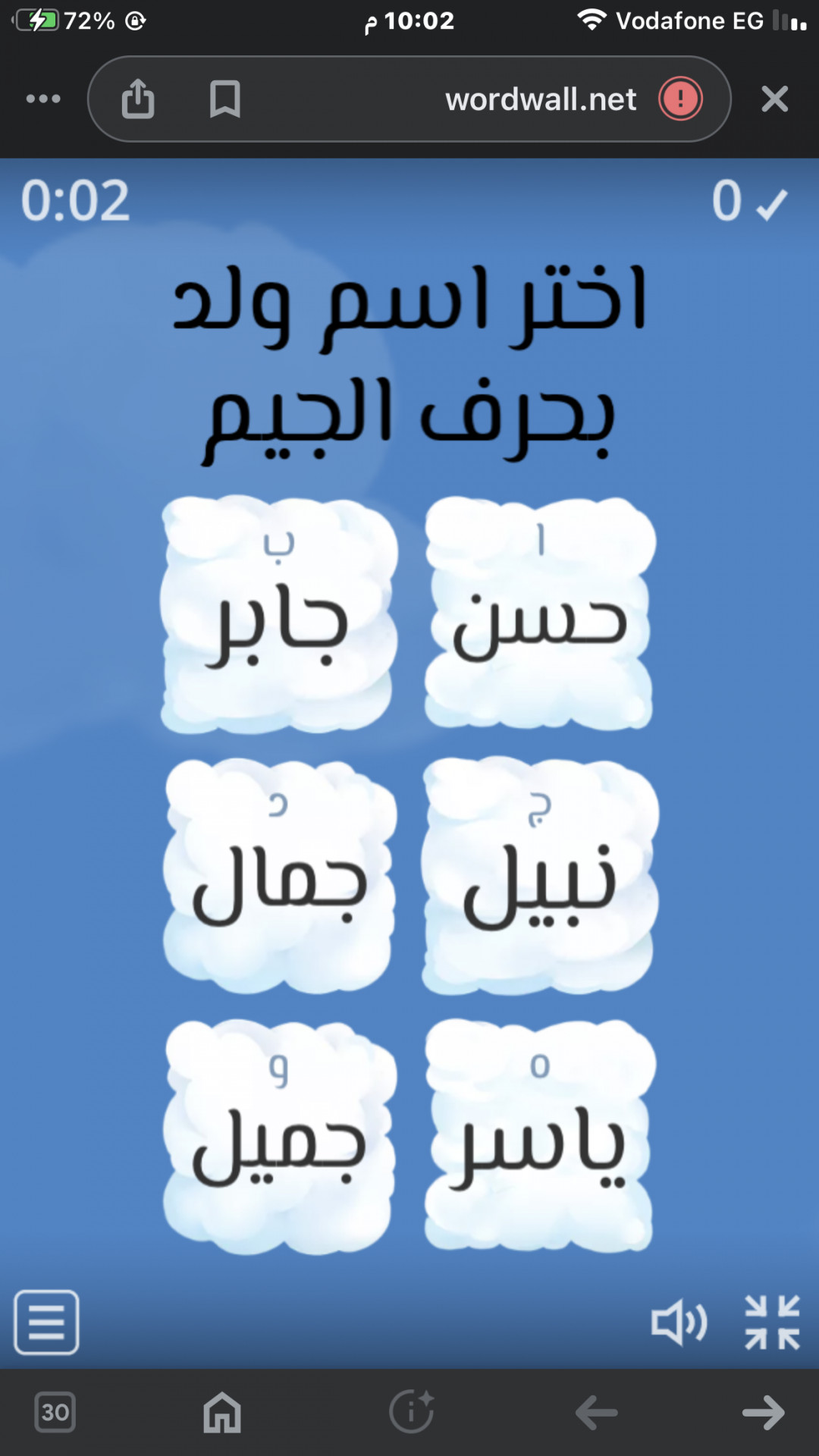Choose the answer cloud حسن
Image resolution: width=819 pixels, height=1456 pixels.
pos(539,616)
